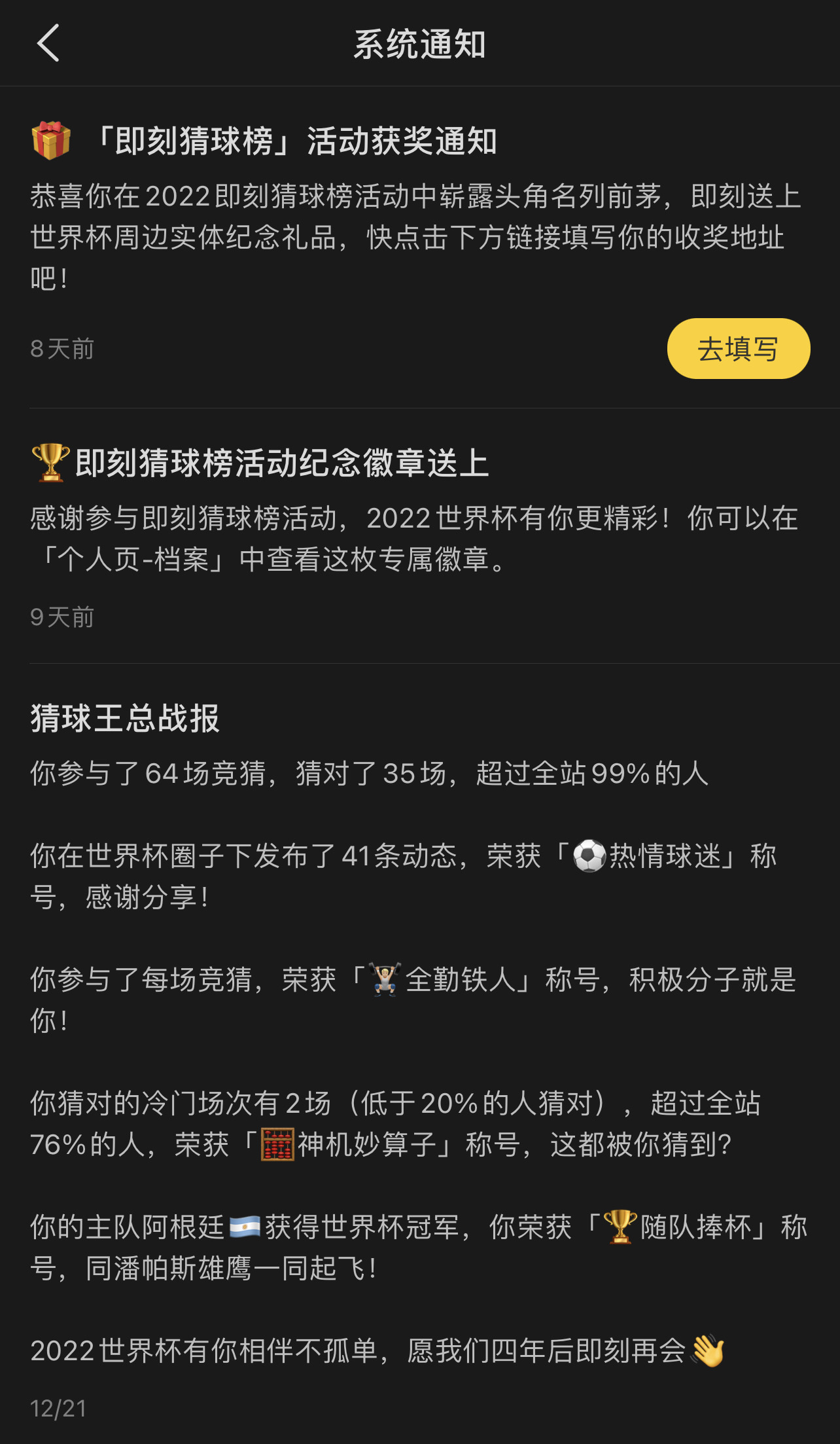Tap the 去填写 button

739,348
